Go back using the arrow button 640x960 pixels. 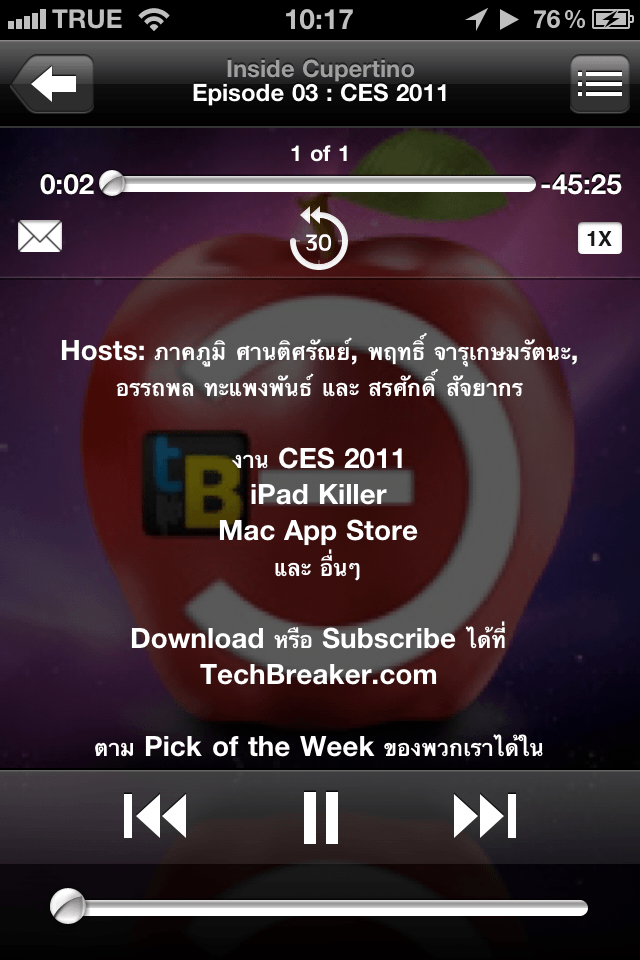[53, 84]
